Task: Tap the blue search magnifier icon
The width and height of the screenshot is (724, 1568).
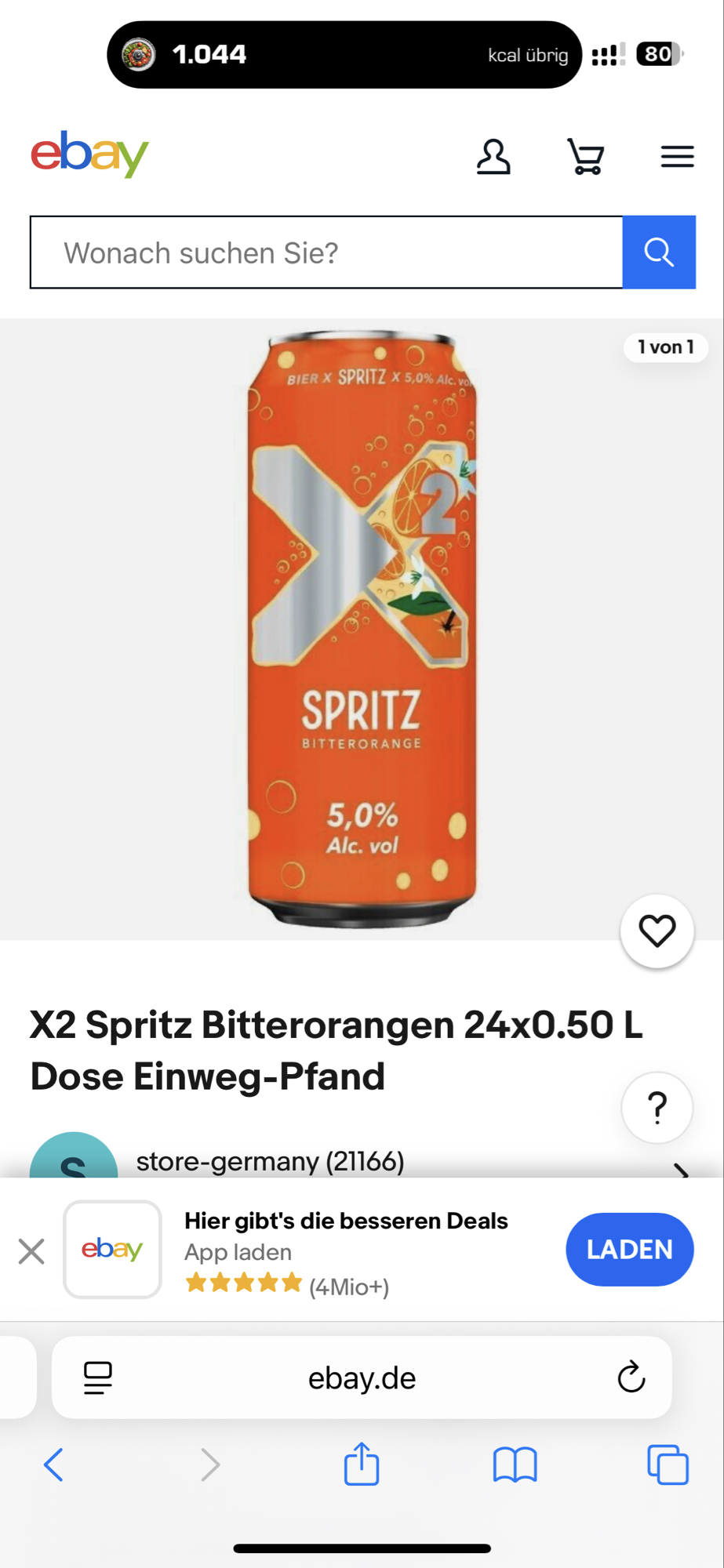Action: point(659,252)
